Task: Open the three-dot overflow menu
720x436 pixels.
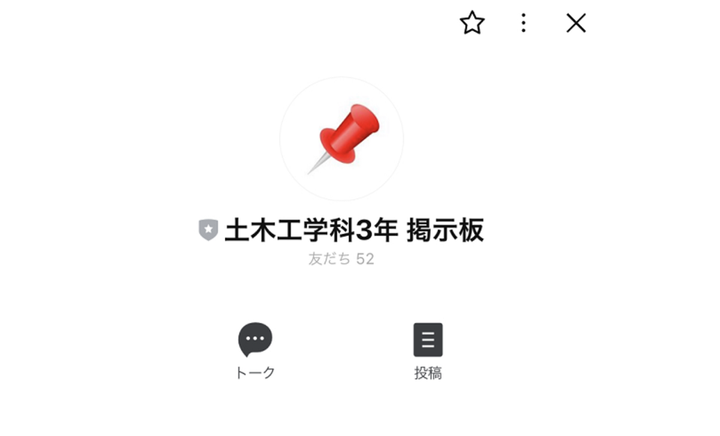Action: click(523, 23)
